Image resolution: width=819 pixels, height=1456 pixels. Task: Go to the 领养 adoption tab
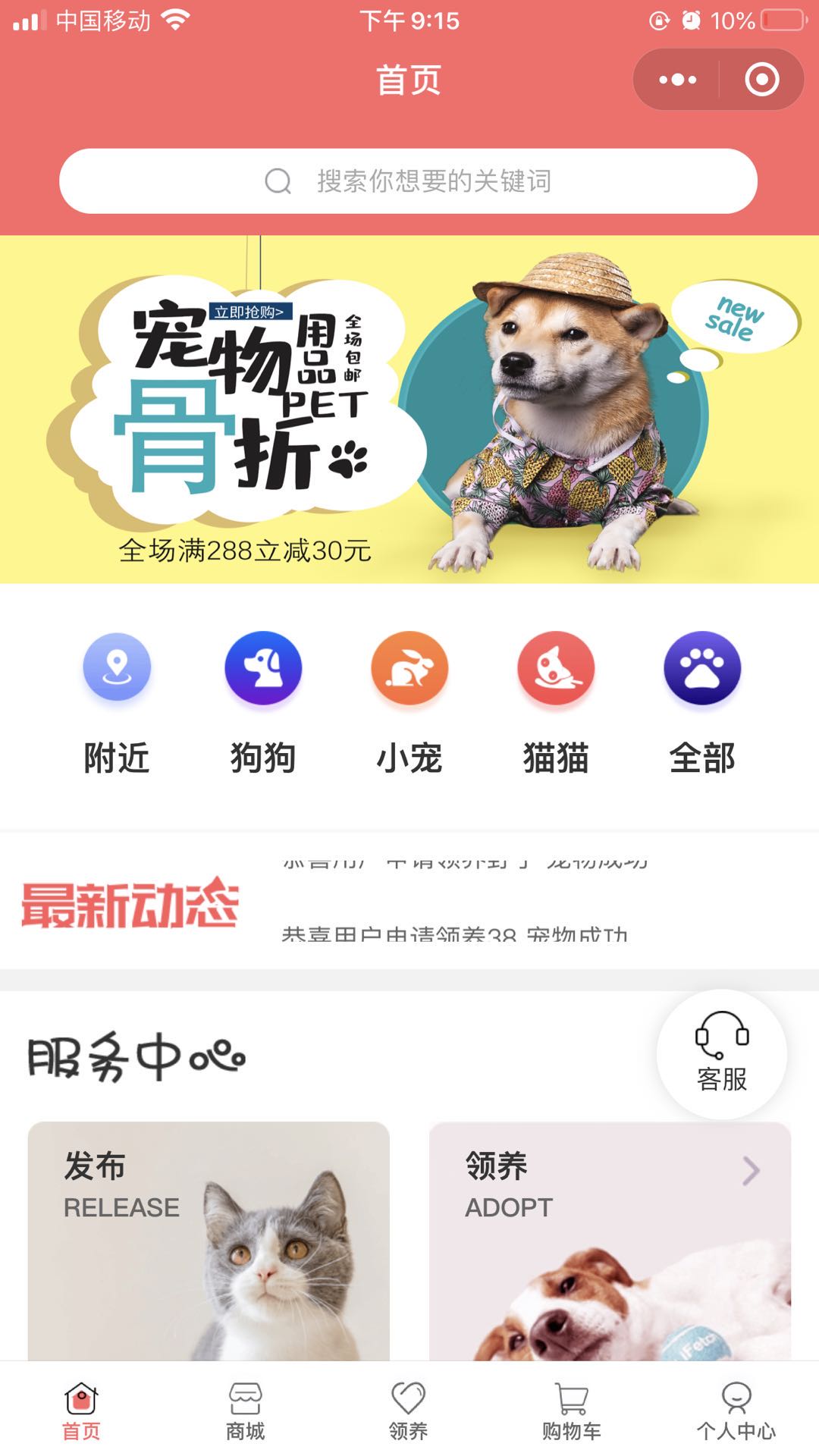(x=409, y=1410)
